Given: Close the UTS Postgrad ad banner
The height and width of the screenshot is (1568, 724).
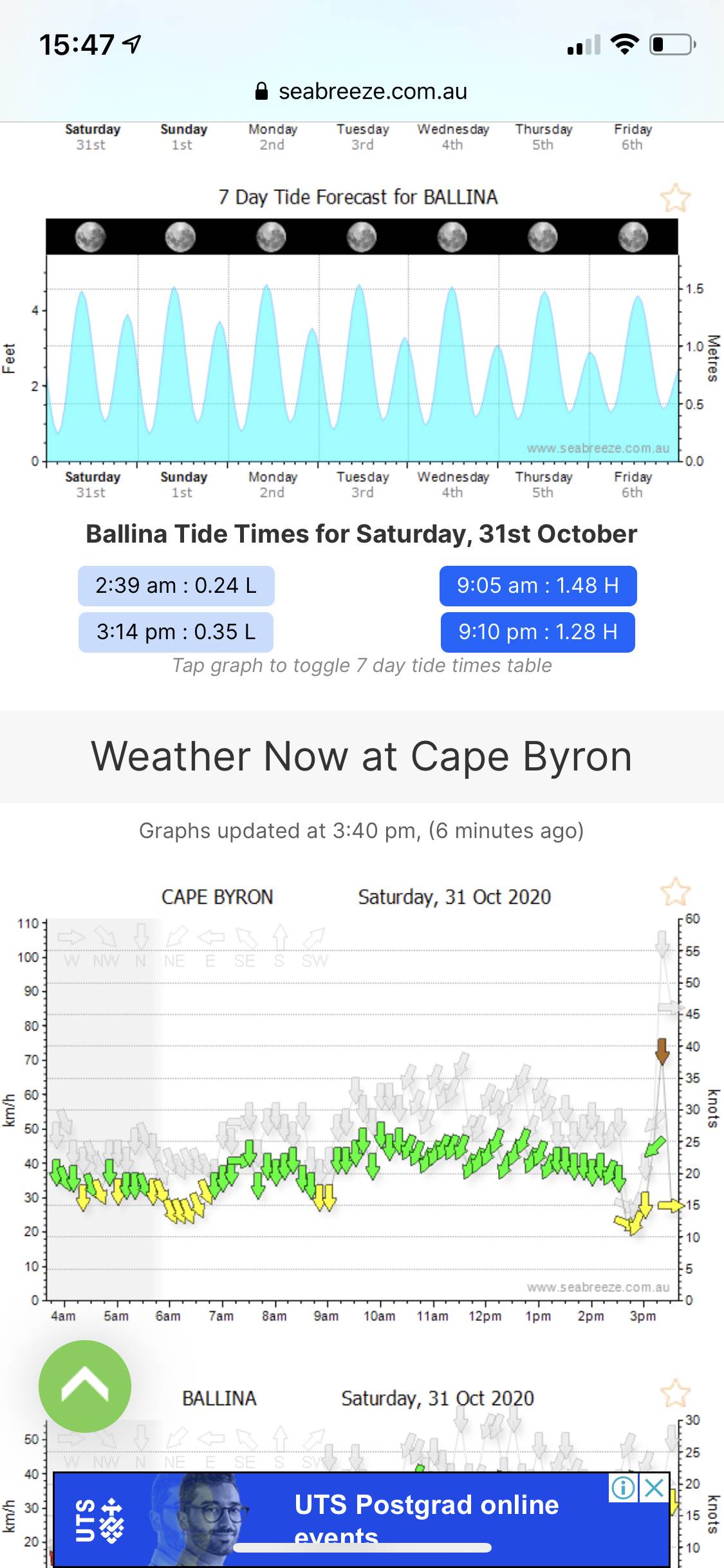Looking at the screenshot, I should pos(654,1488).
